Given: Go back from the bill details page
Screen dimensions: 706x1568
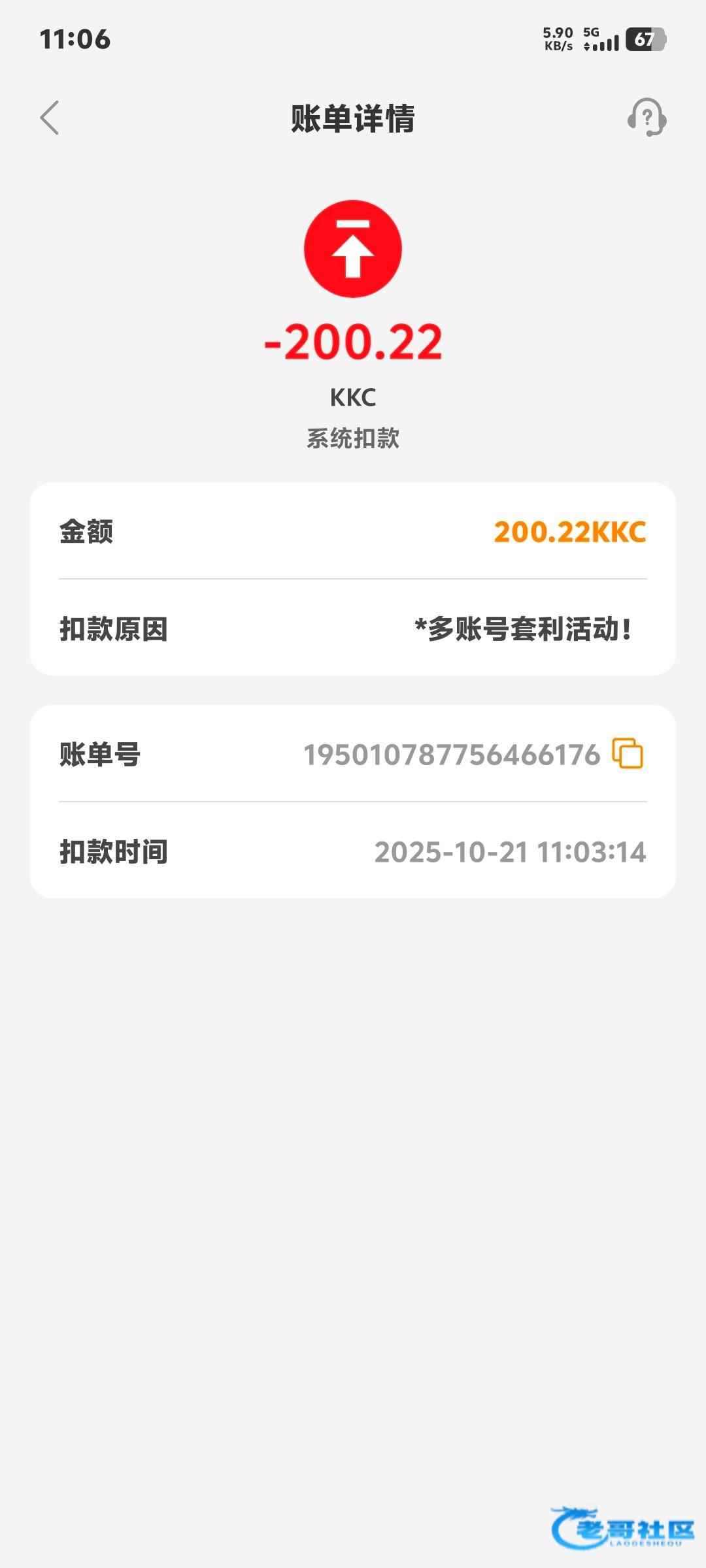Looking at the screenshot, I should click(x=50, y=118).
